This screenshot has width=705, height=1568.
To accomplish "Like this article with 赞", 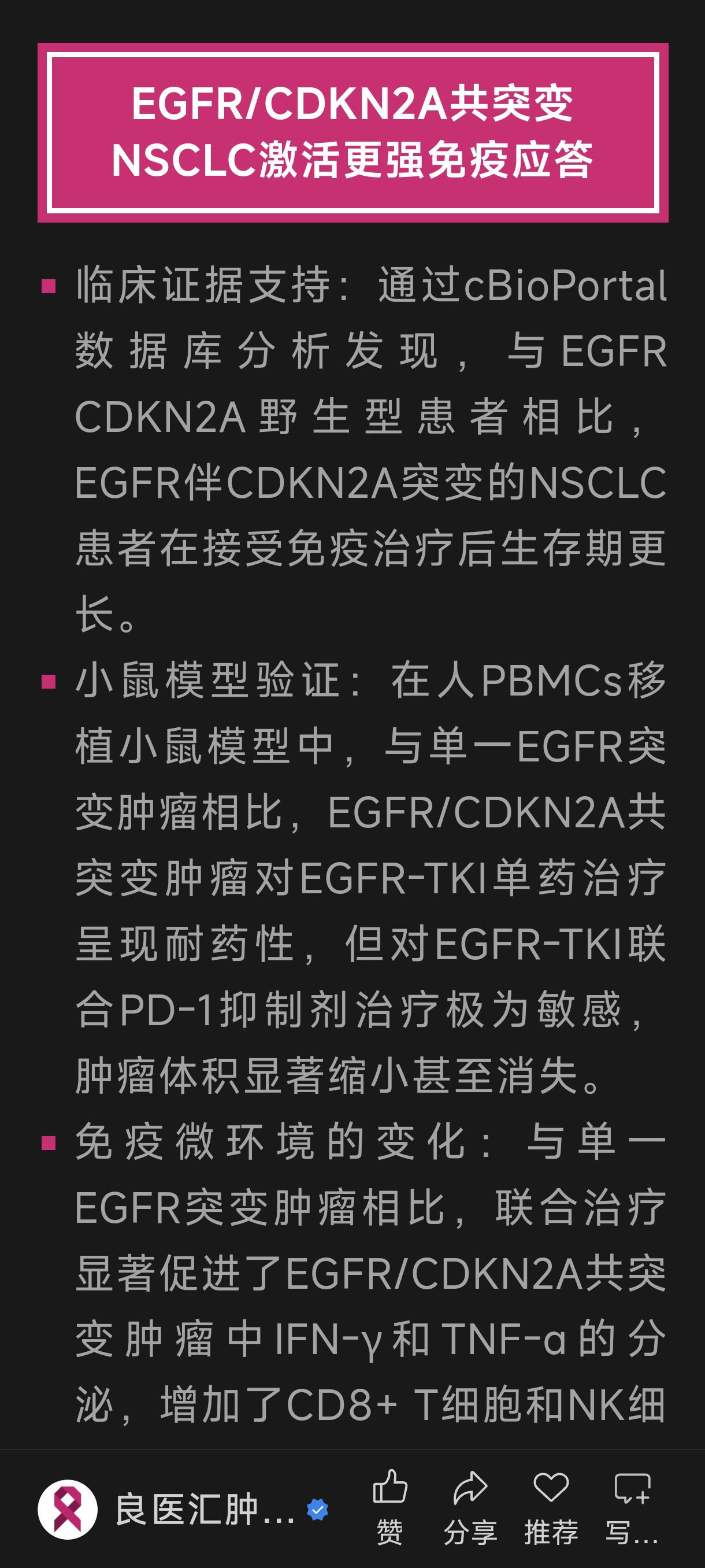I will 389,1507.
